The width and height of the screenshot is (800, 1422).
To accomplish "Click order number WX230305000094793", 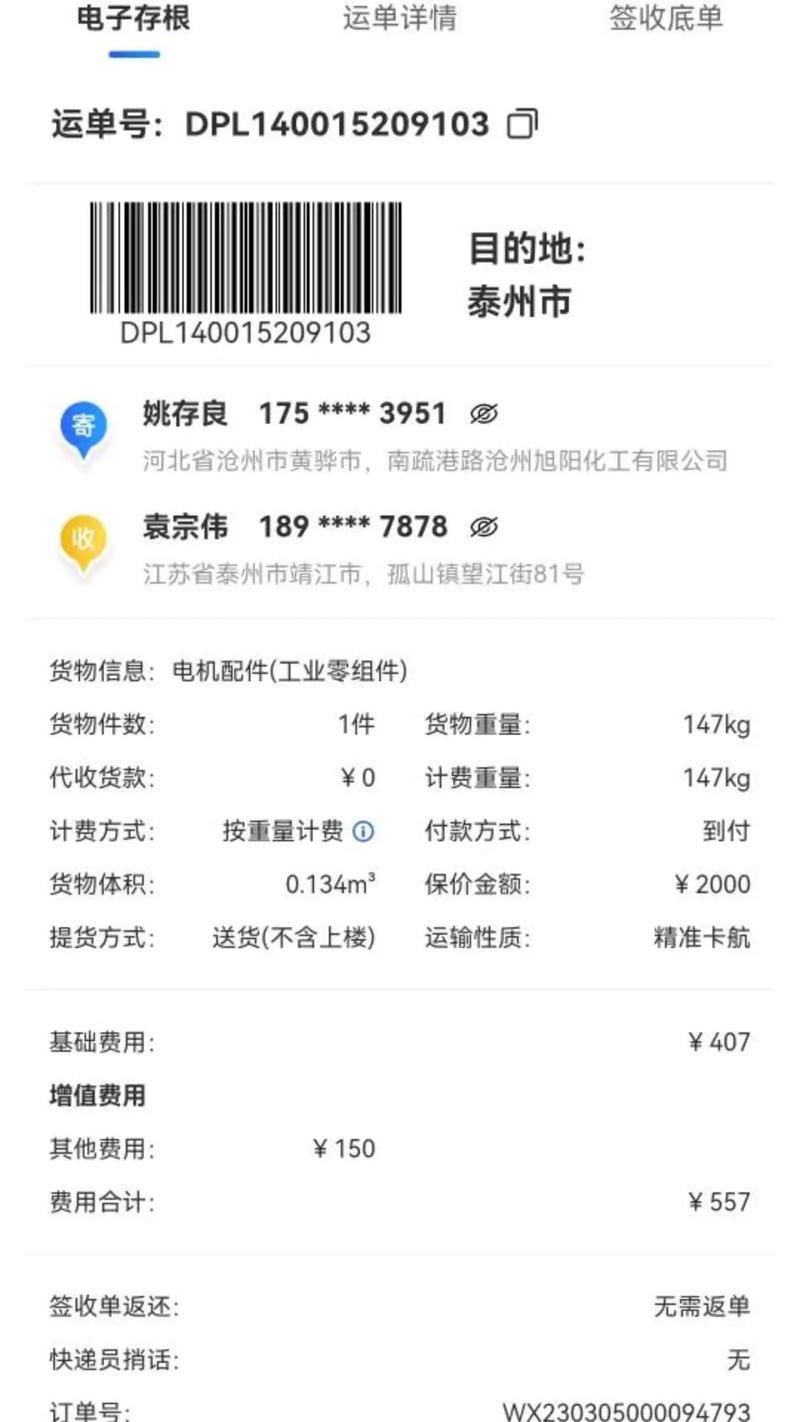I will coord(625,1411).
